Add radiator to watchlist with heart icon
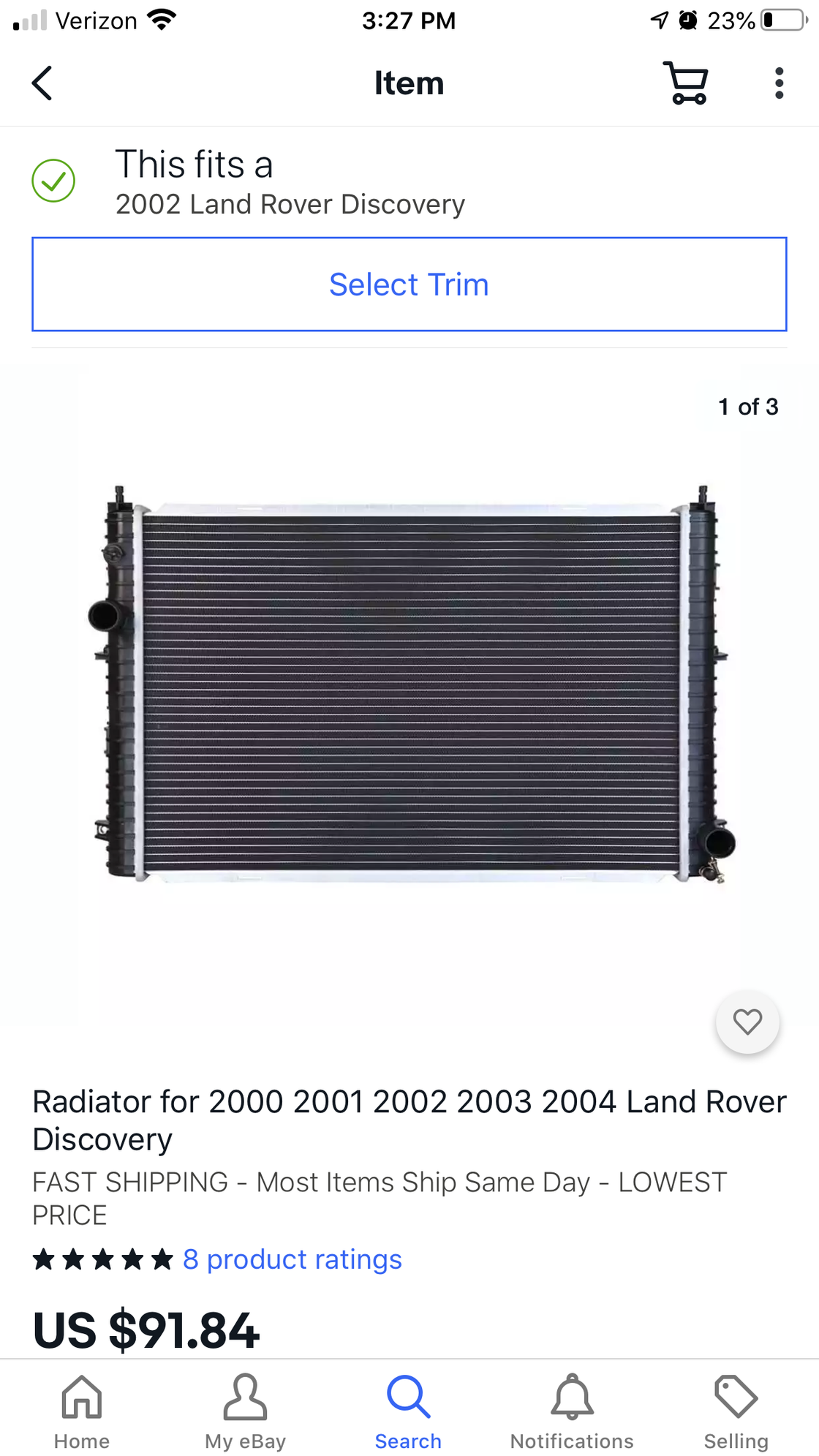Viewport: 819px width, 1456px height. 747,1022
